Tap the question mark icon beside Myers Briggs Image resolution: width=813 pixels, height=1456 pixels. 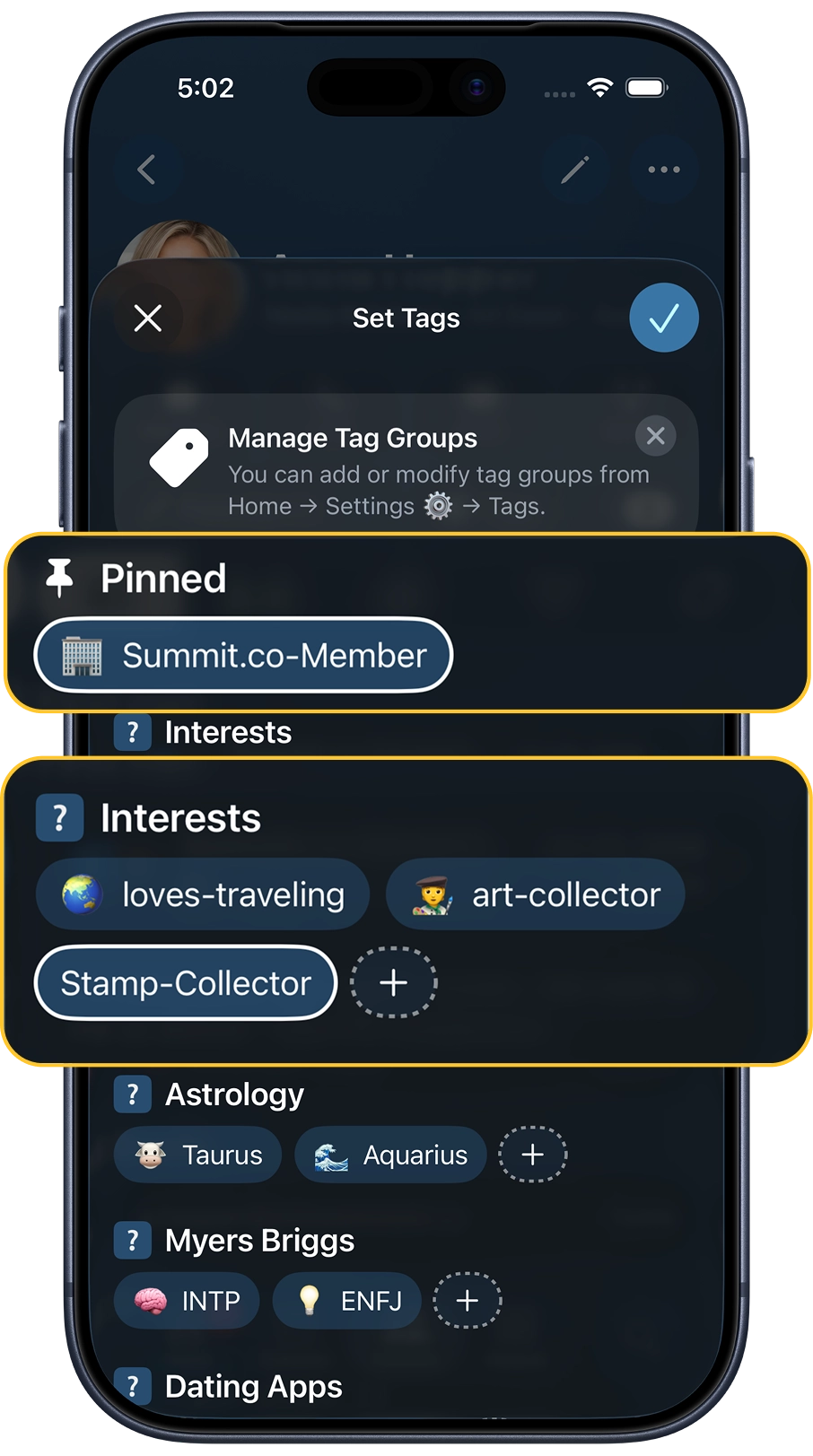[133, 1240]
